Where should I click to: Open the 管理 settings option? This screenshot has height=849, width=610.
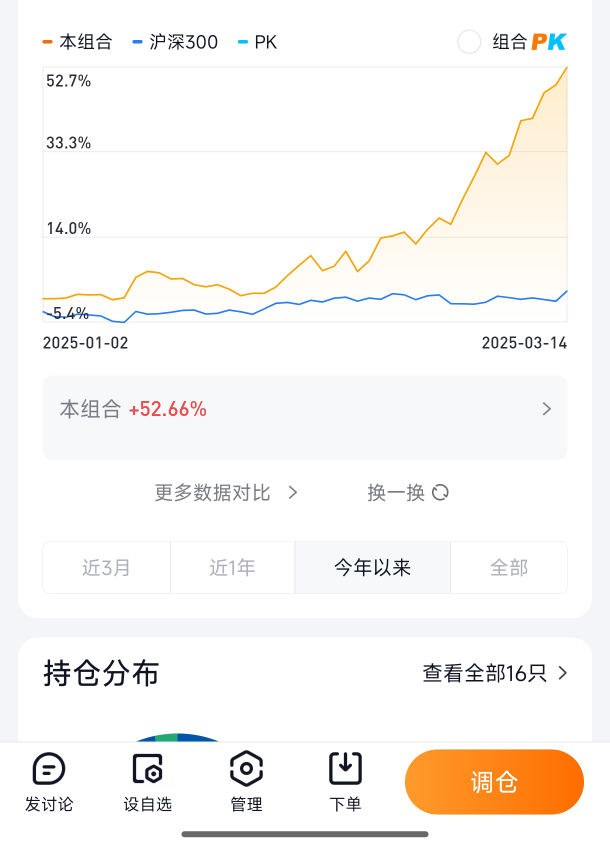coord(246,782)
